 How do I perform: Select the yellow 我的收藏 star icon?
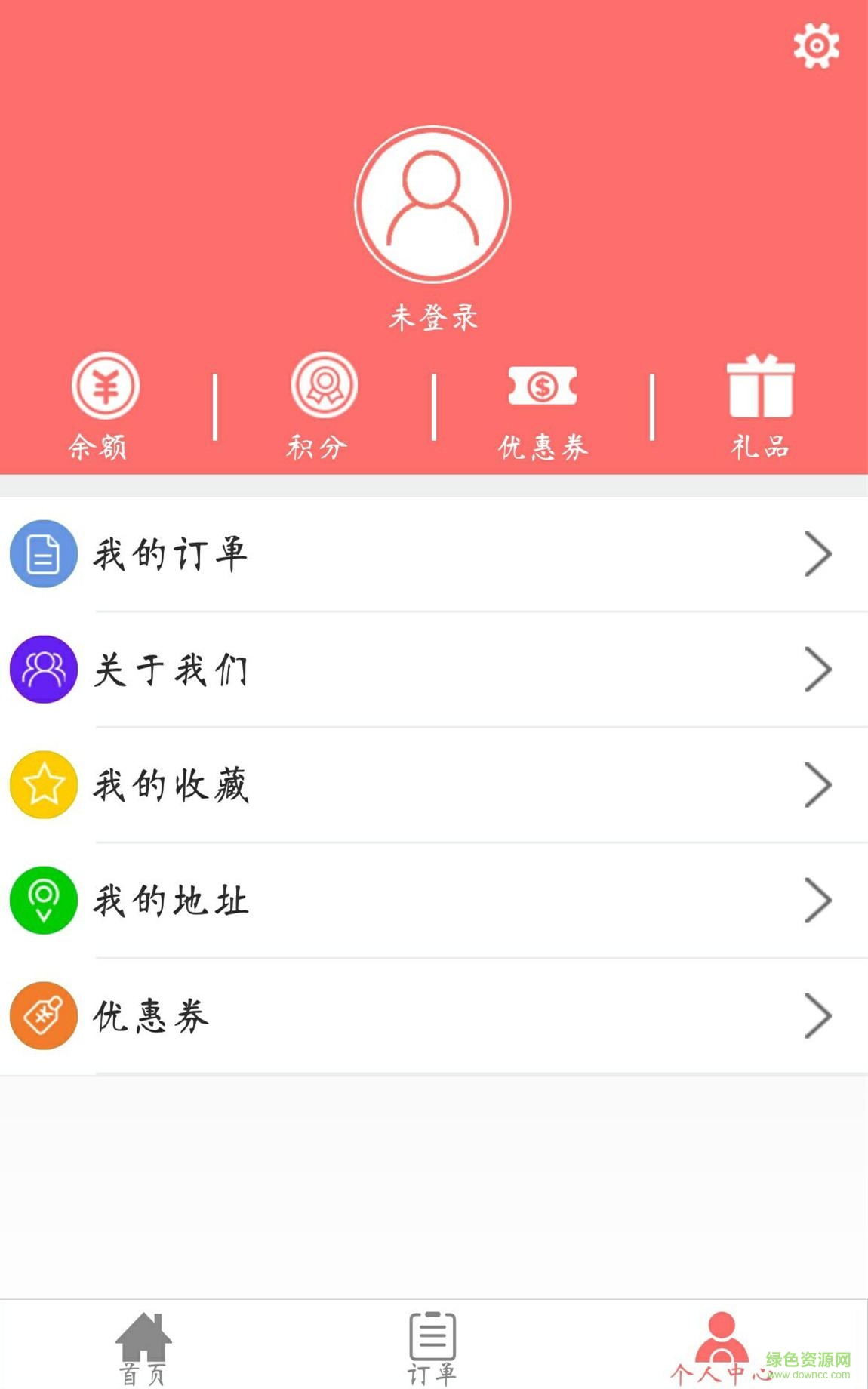click(42, 785)
